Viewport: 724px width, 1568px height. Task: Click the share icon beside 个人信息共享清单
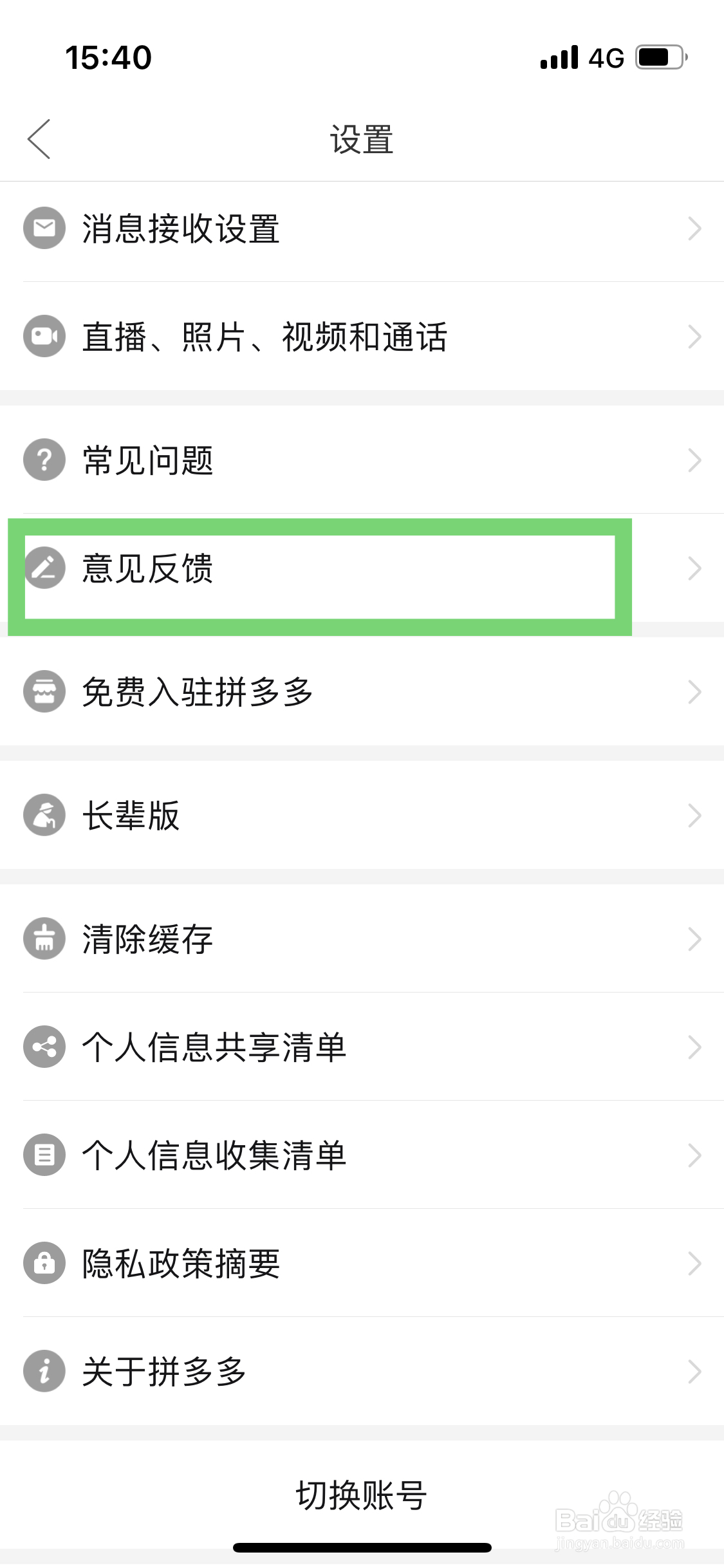[x=43, y=1047]
